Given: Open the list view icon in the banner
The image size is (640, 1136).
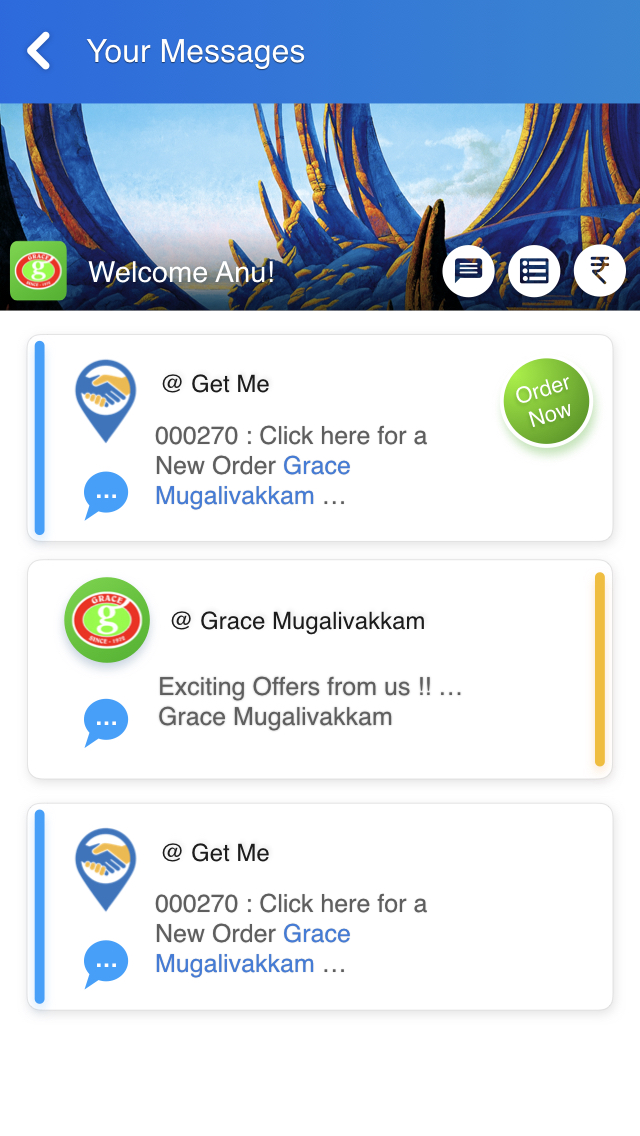Looking at the screenshot, I should pos(534,271).
